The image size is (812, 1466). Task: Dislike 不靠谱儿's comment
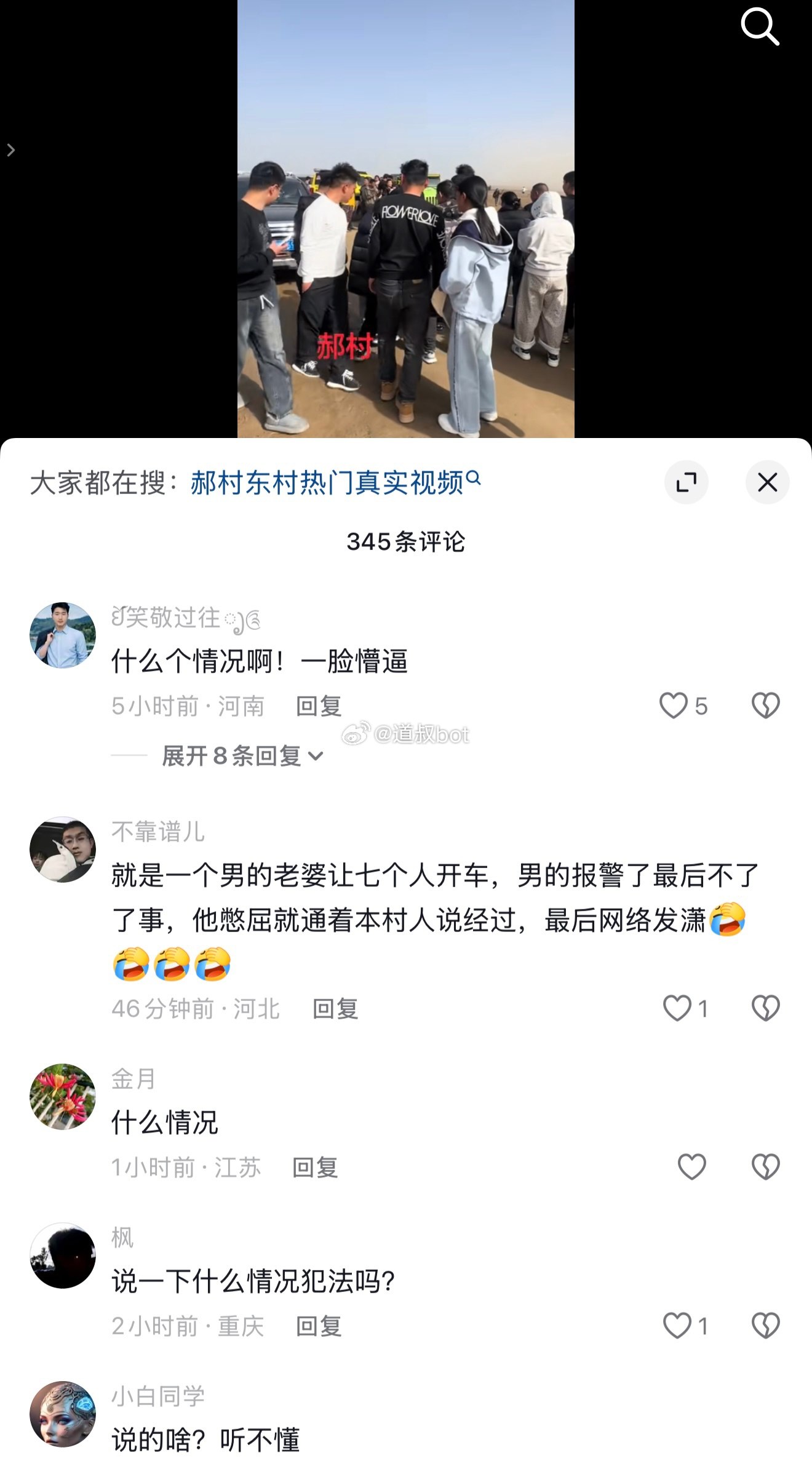pyautogui.click(x=765, y=1008)
